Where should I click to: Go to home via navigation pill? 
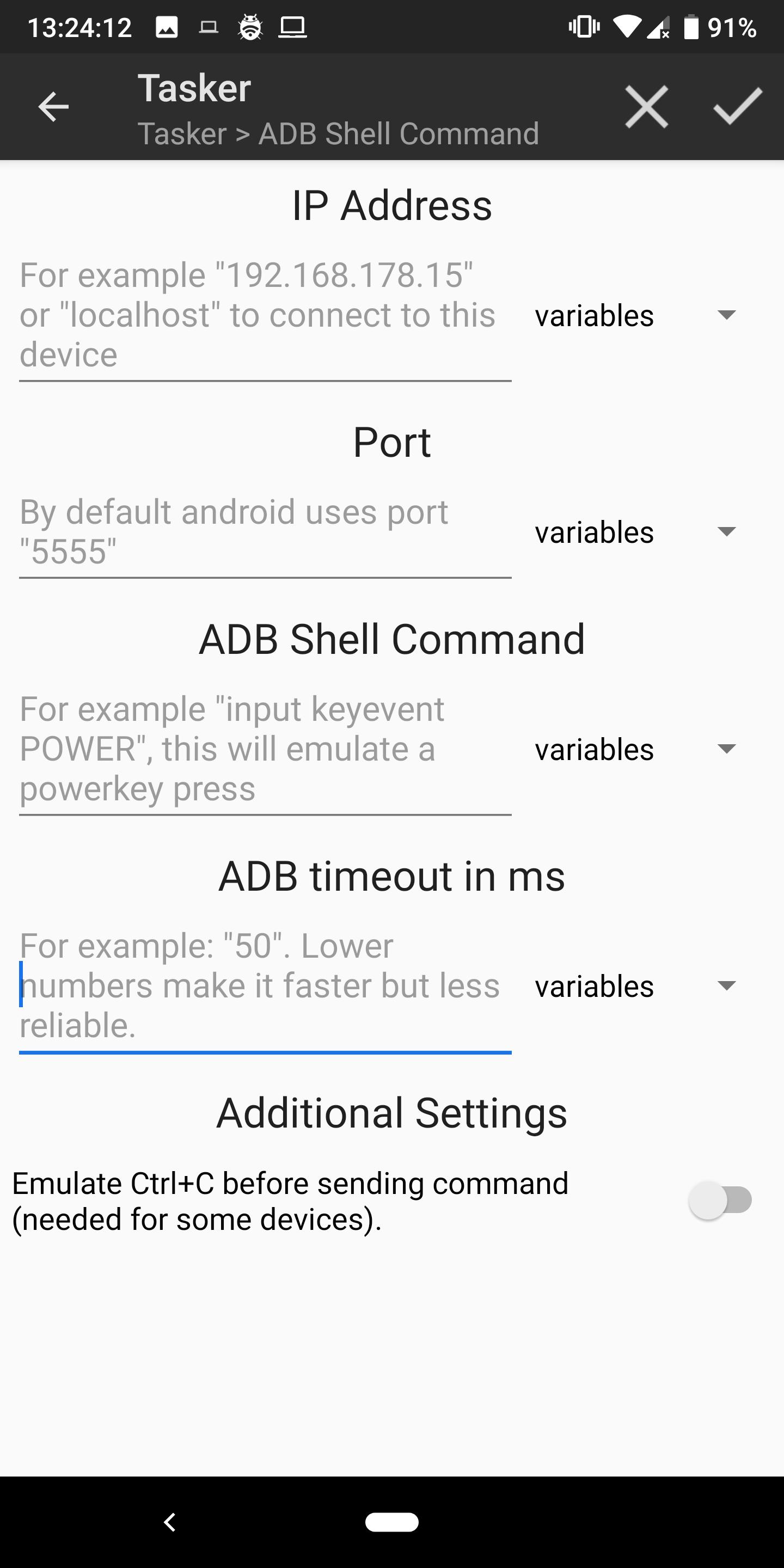click(x=392, y=1522)
